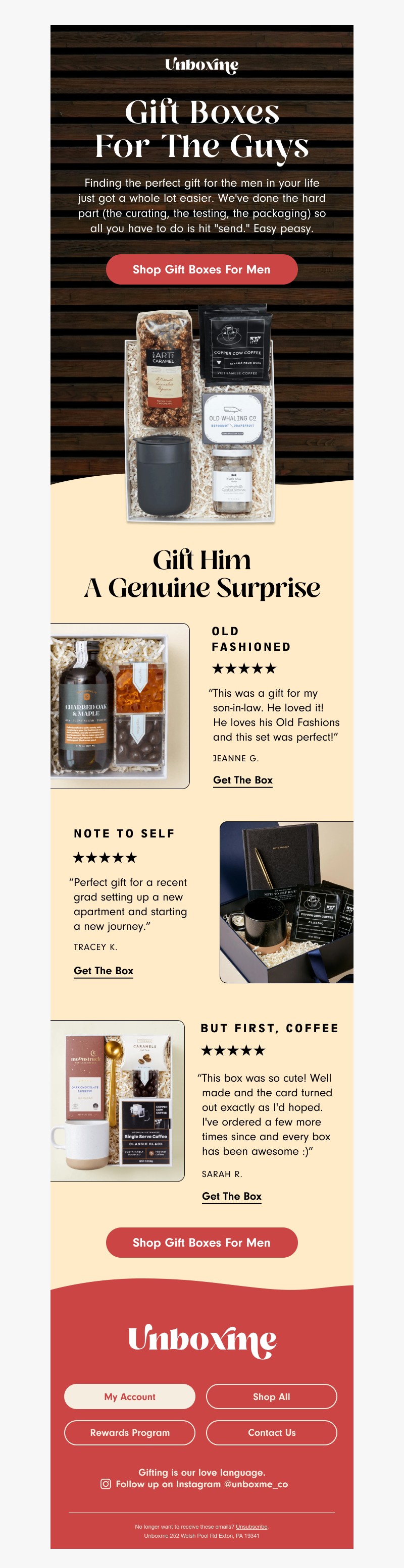This screenshot has height=1568, width=404.
Task: Tap the top Shop Gift Boxes For Men button
Action: (201, 269)
